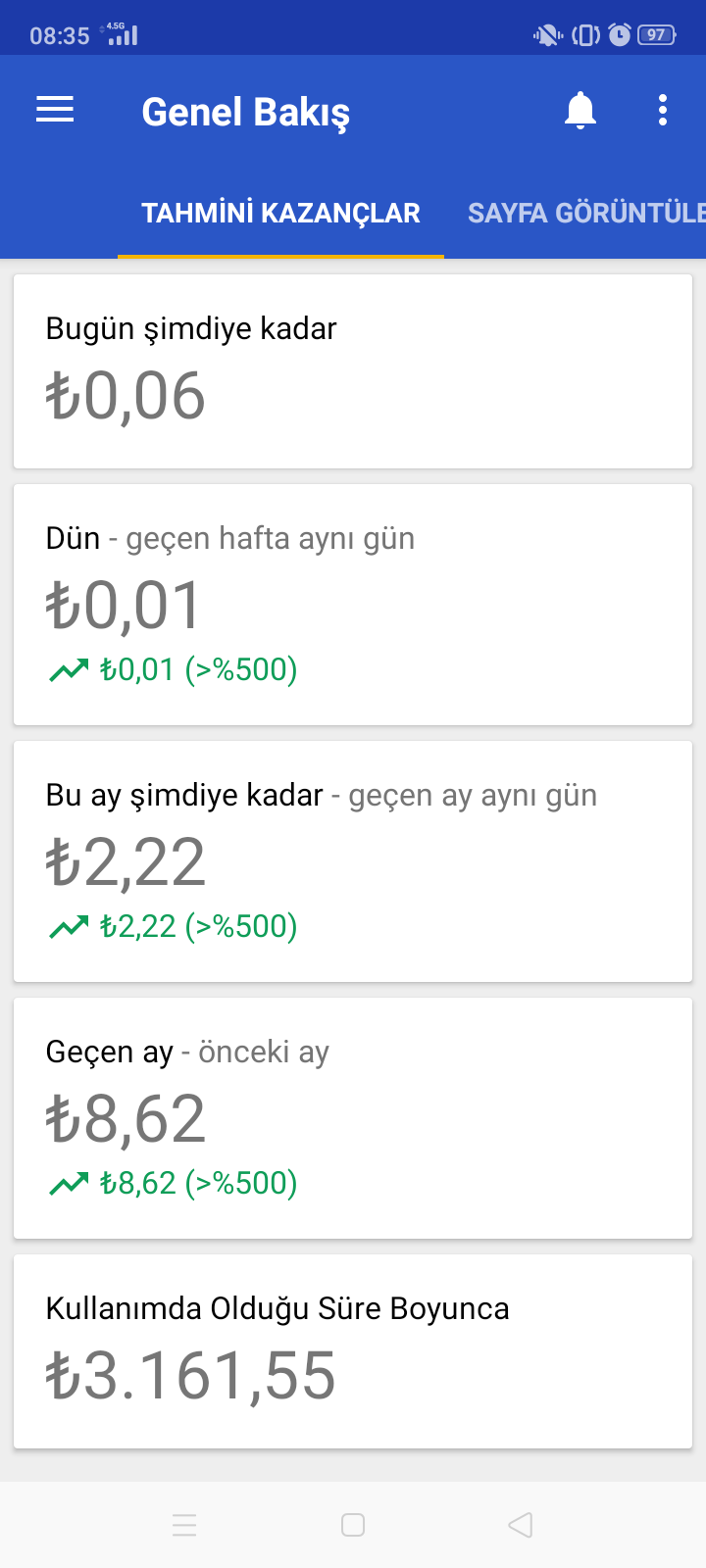Open the three-dot overflow menu
This screenshot has width=706, height=1568.
point(663,110)
